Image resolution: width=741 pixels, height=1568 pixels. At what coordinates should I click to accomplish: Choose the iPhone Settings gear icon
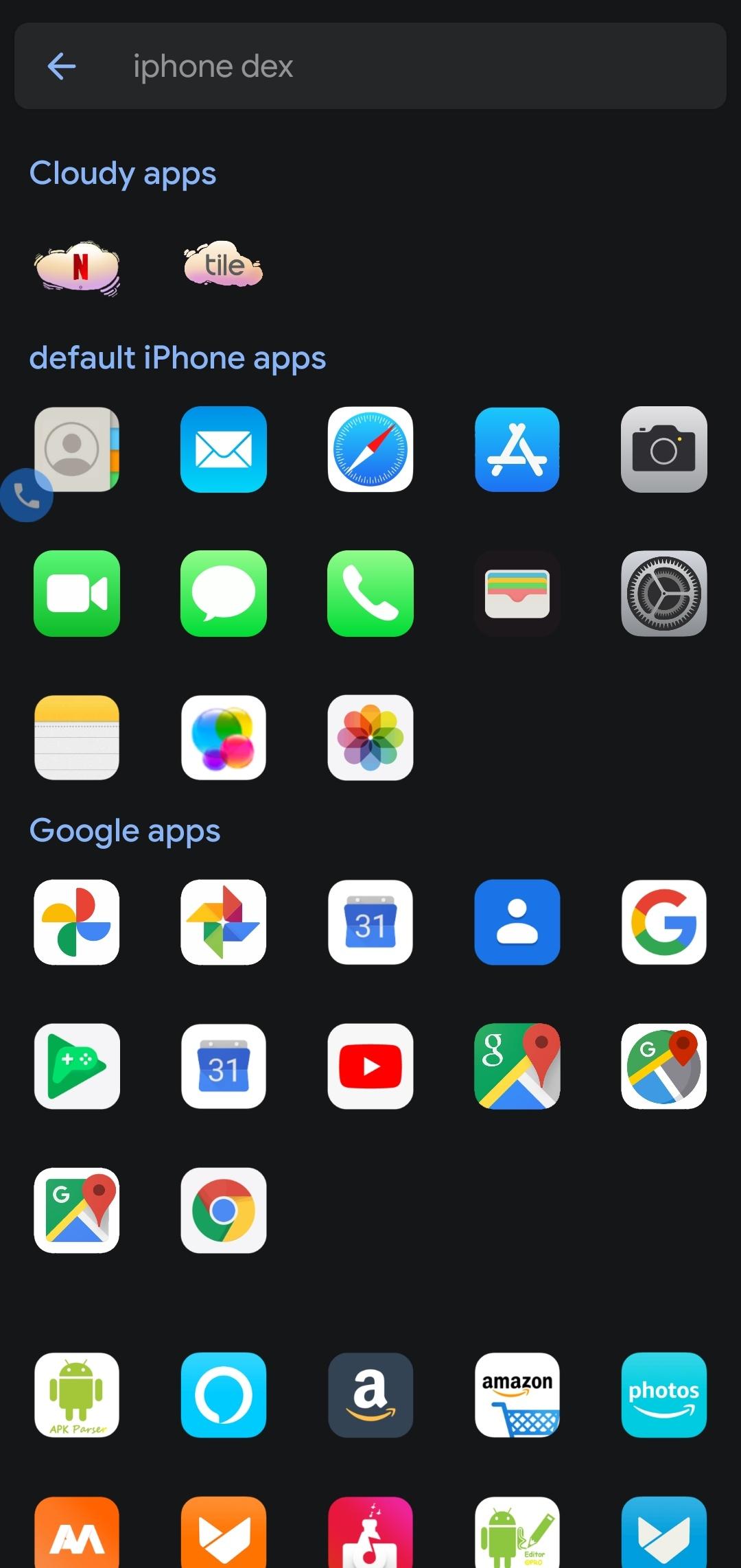pyautogui.click(x=663, y=594)
